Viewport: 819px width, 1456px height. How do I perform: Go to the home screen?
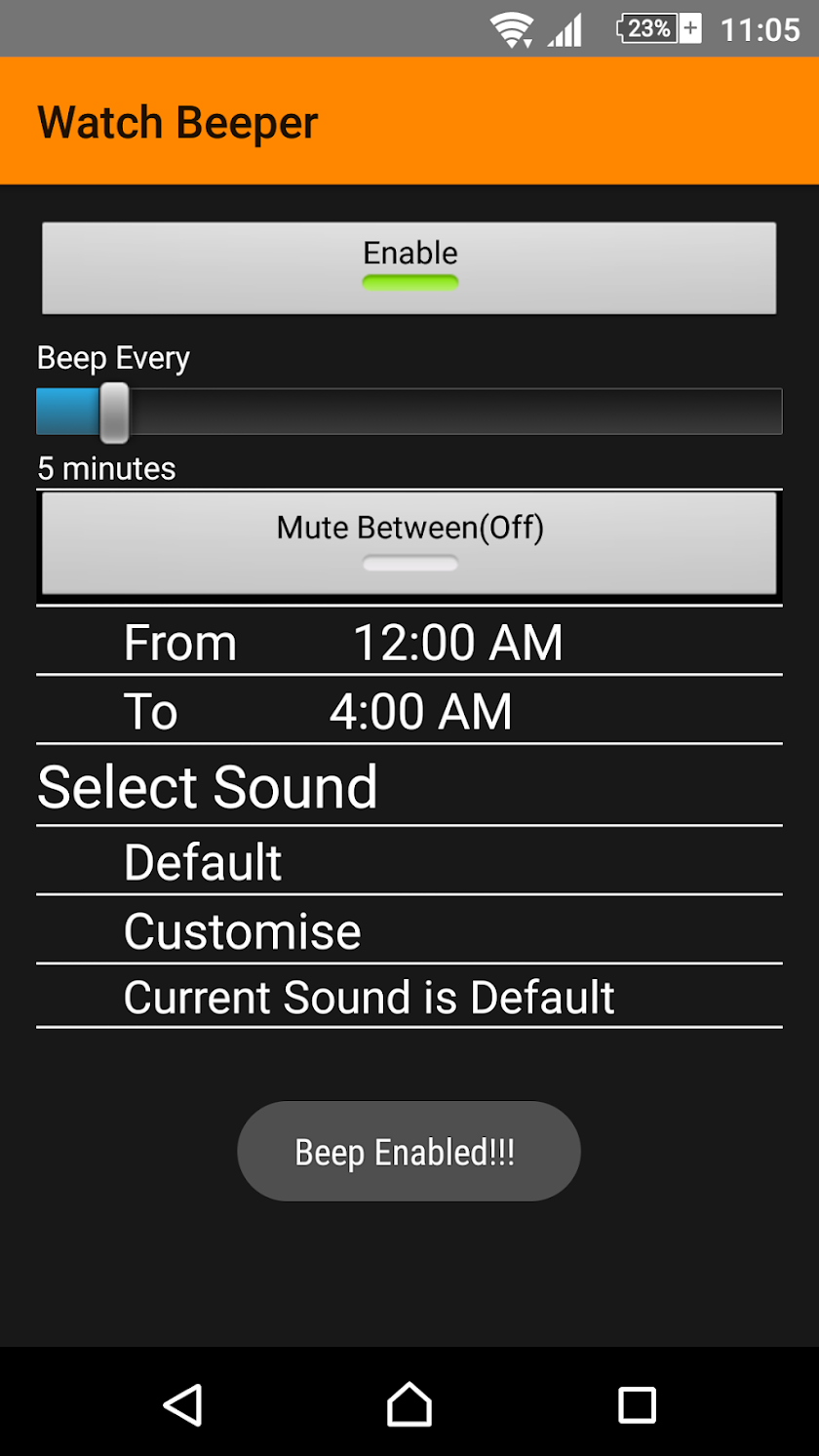(409, 1405)
